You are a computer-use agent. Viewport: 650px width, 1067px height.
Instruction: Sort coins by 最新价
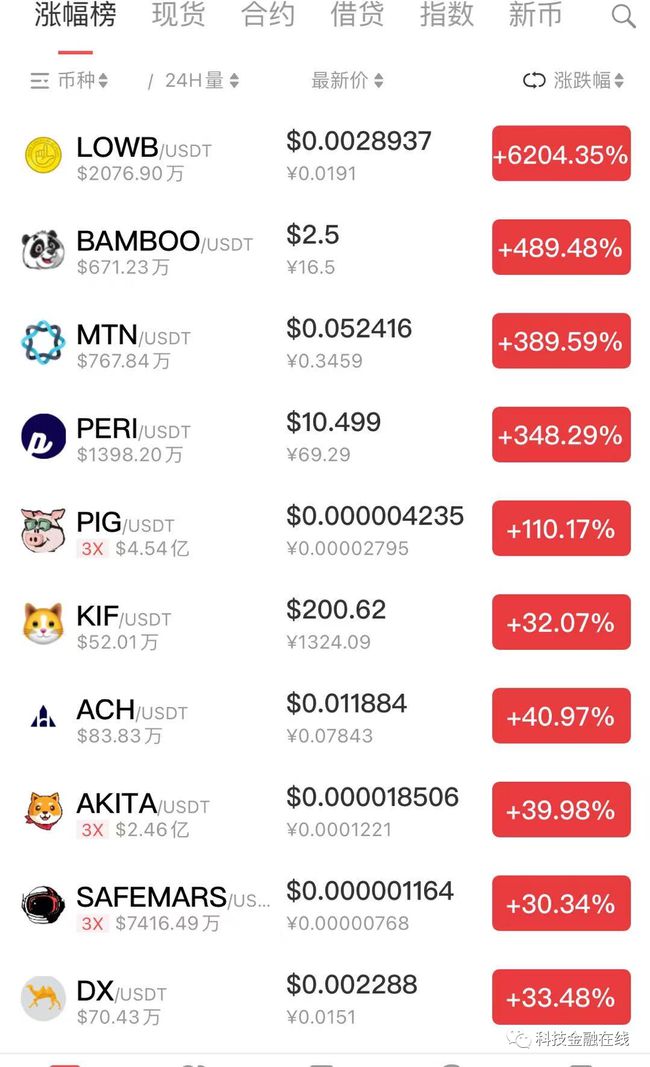click(346, 81)
